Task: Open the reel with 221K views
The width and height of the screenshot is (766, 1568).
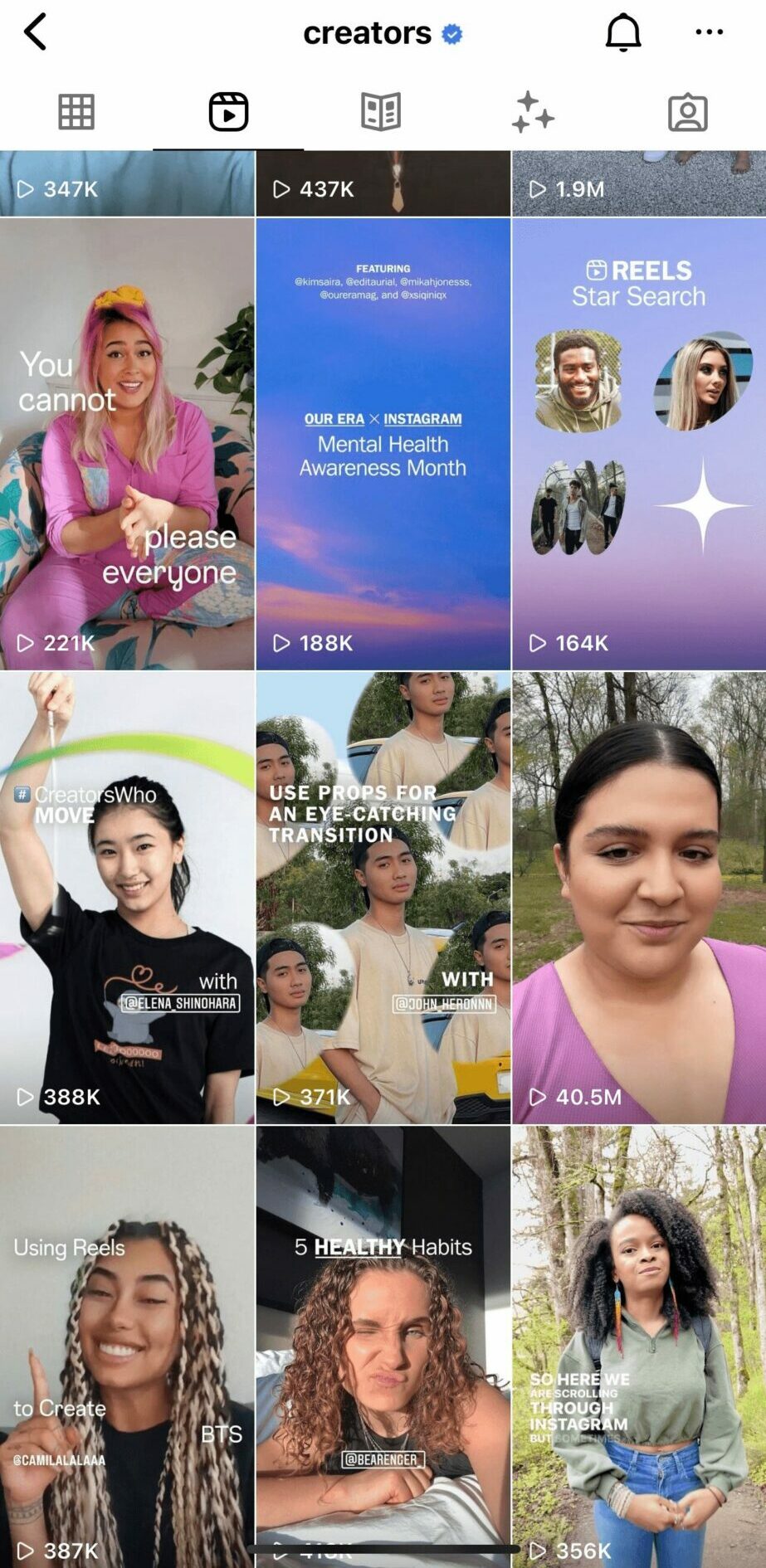Action: pos(127,444)
